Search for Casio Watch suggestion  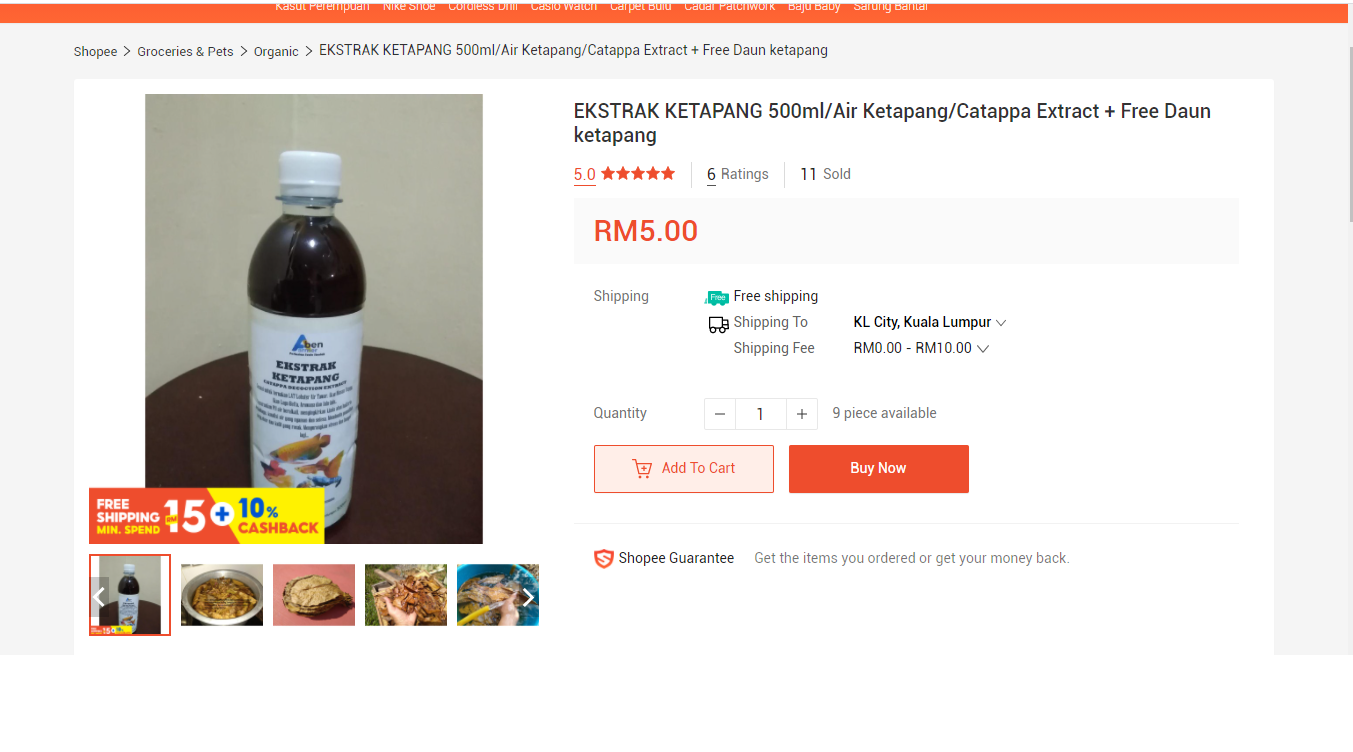coord(563,7)
